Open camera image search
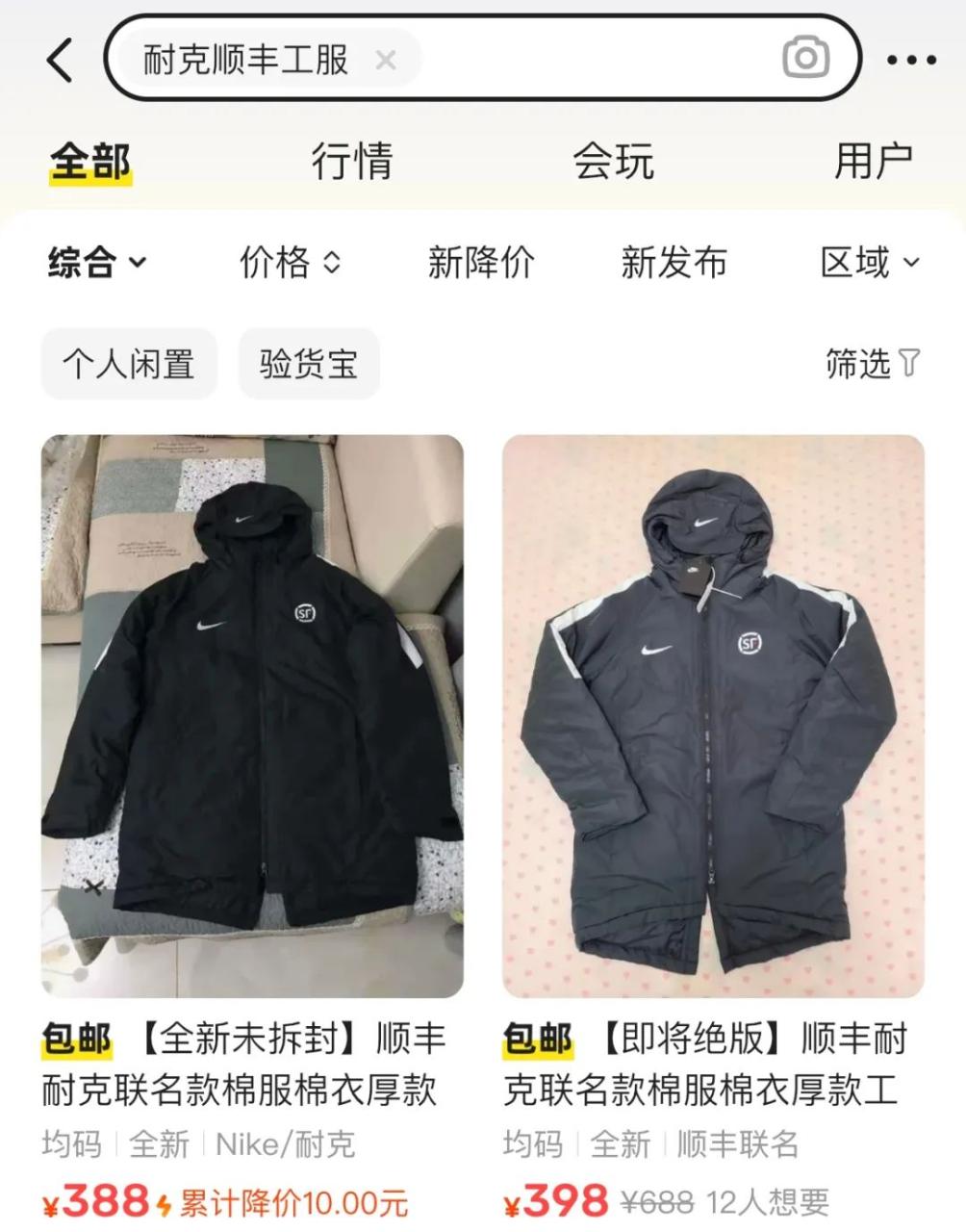Screen dimensions: 966x1232 (x=805, y=59)
